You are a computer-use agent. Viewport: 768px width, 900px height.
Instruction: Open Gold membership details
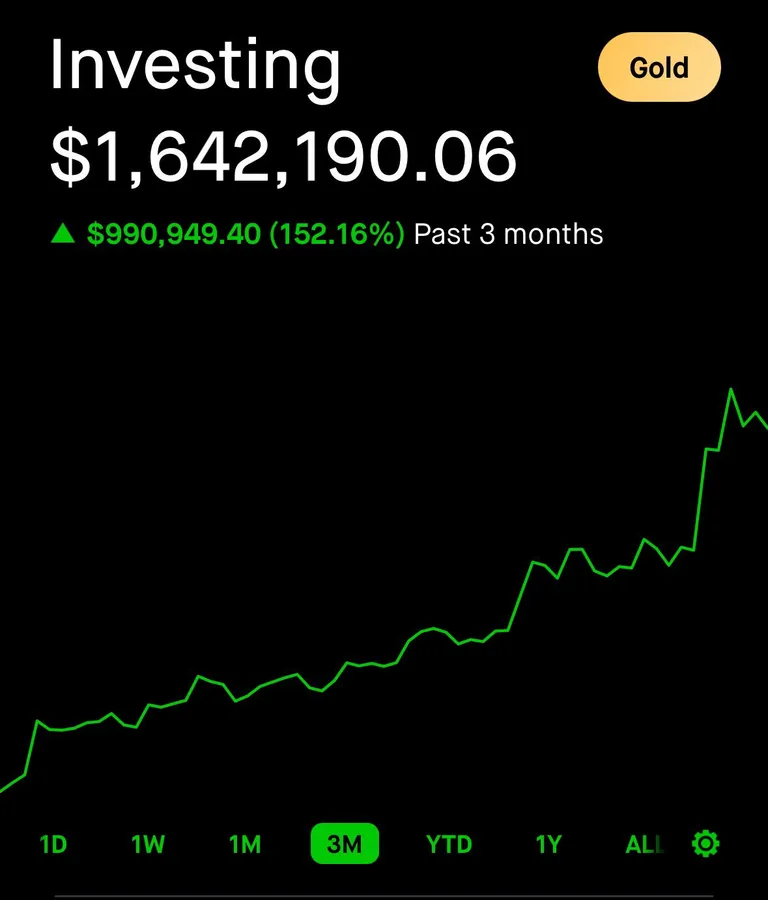(659, 67)
